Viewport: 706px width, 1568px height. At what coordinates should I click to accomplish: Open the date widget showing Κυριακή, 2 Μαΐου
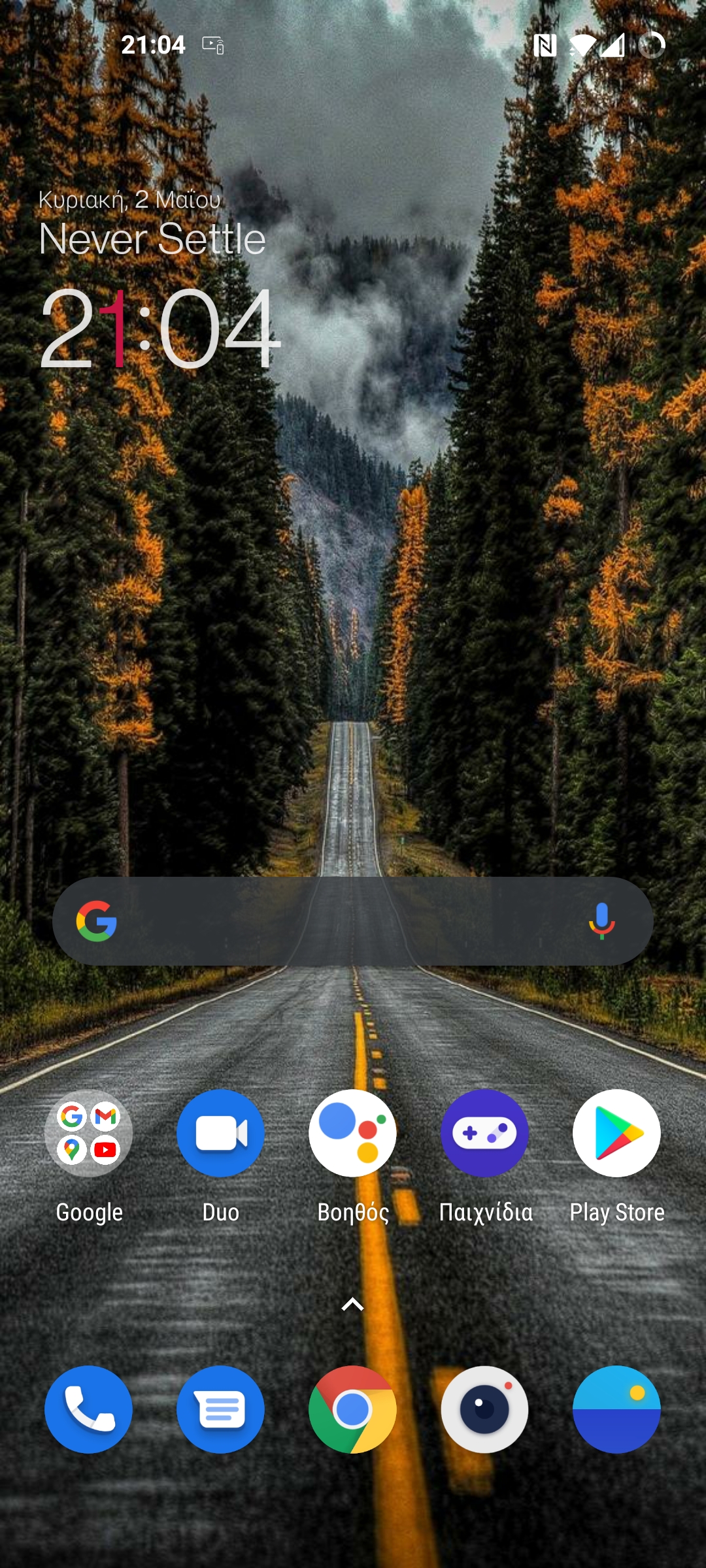click(129, 199)
